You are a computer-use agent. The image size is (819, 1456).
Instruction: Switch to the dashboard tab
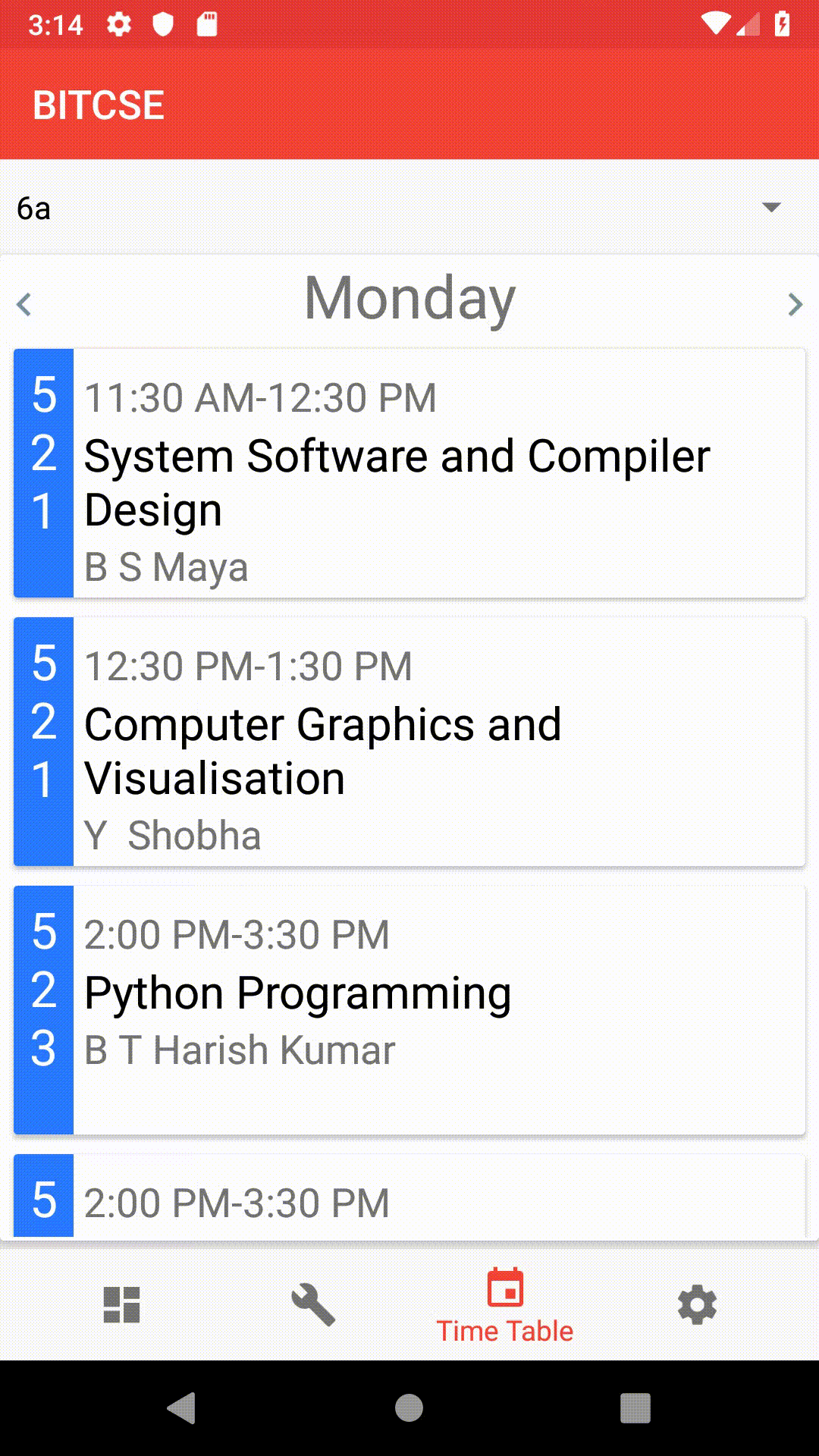[x=121, y=1304]
